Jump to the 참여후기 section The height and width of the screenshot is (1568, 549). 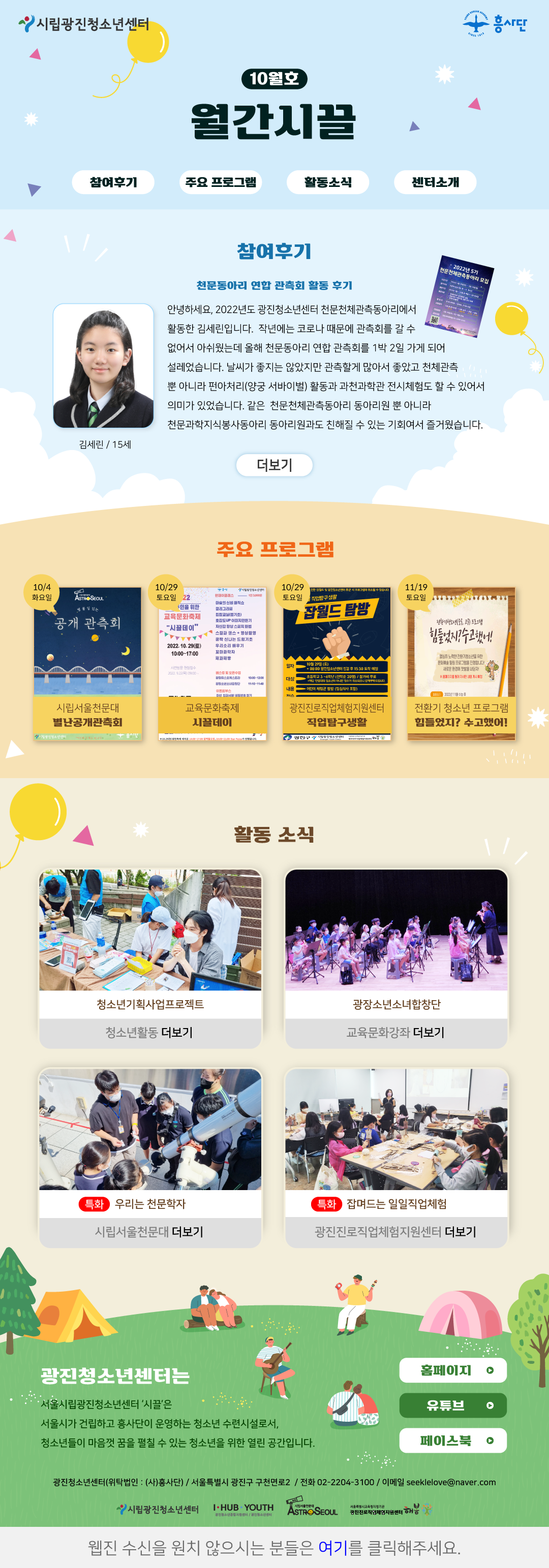113,182
